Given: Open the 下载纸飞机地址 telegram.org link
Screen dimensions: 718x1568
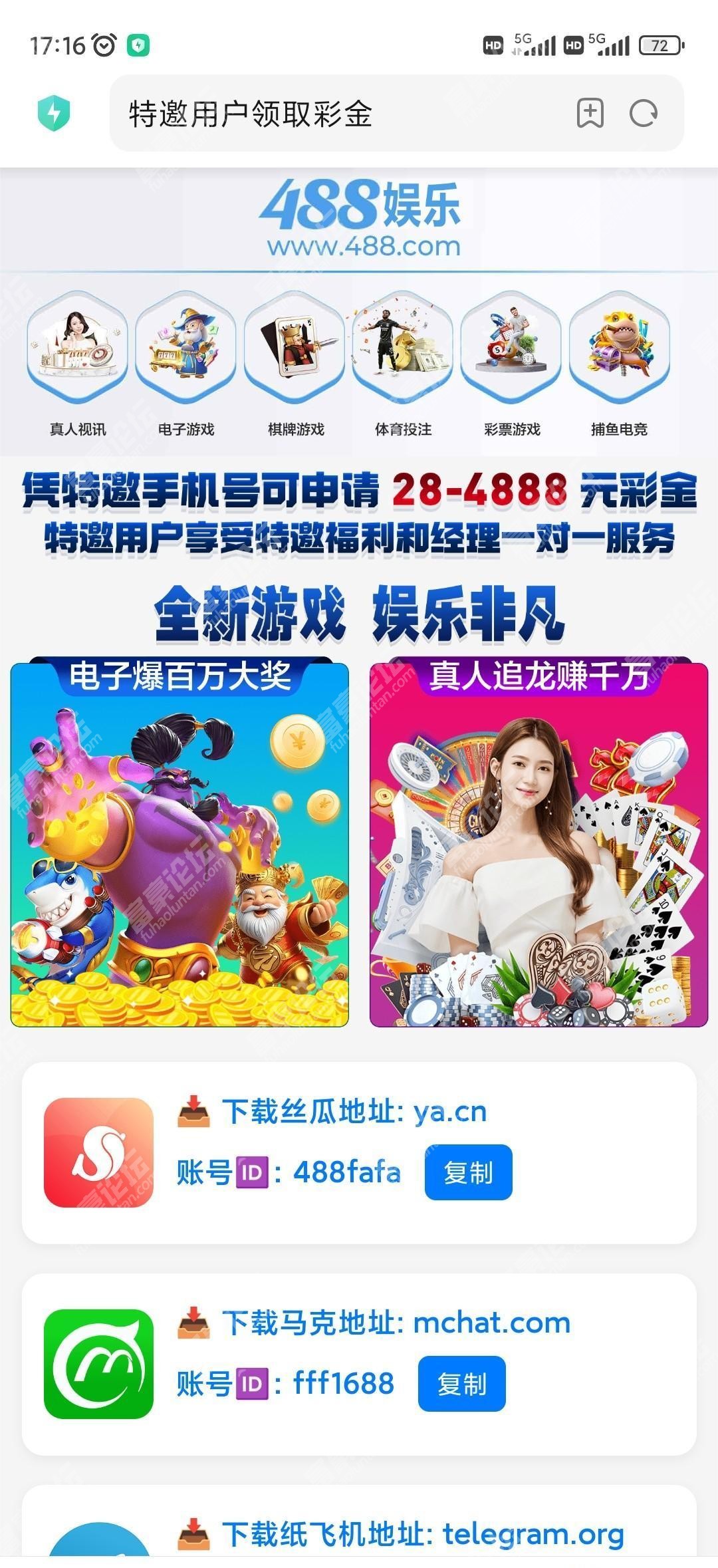Looking at the screenshot, I should (422, 1533).
